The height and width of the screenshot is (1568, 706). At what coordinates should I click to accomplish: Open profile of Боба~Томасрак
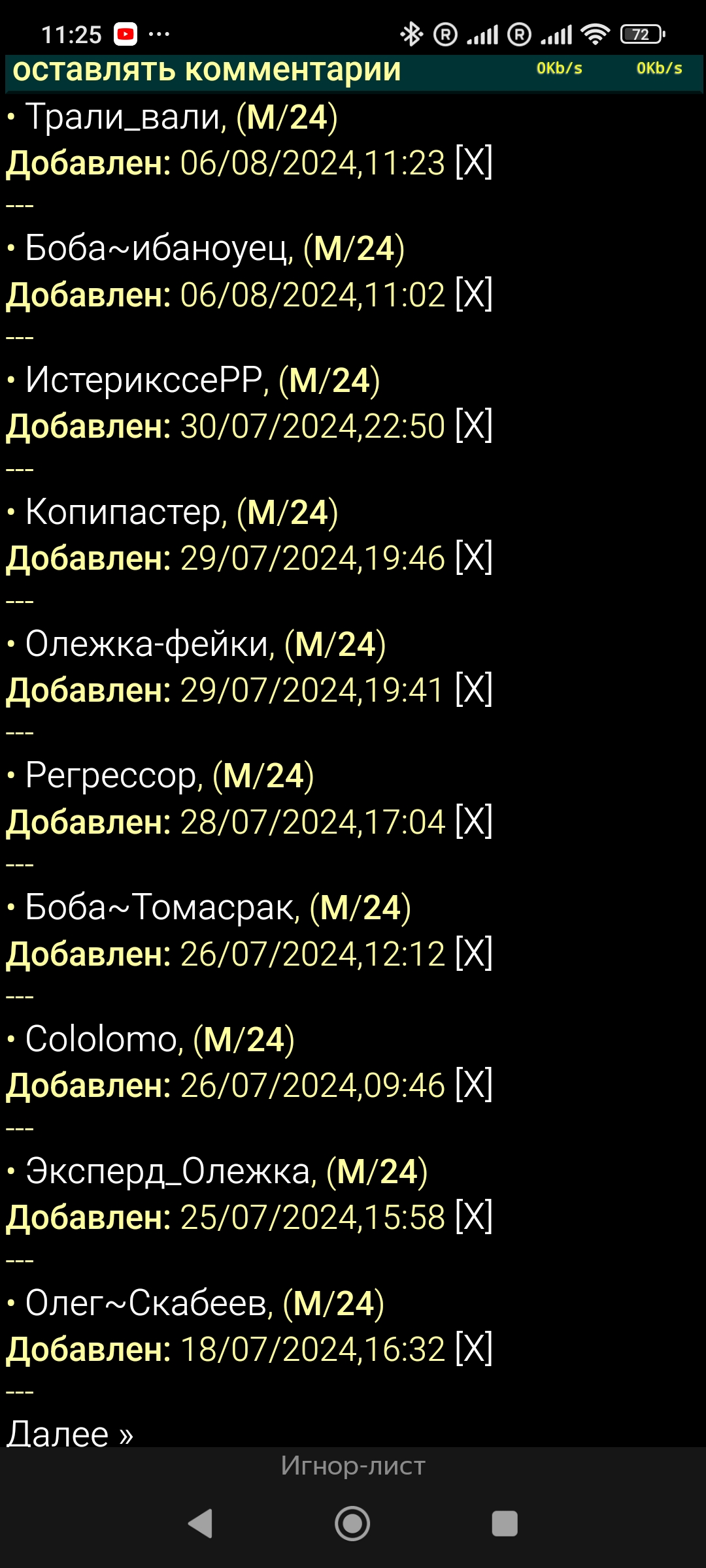pos(161,909)
